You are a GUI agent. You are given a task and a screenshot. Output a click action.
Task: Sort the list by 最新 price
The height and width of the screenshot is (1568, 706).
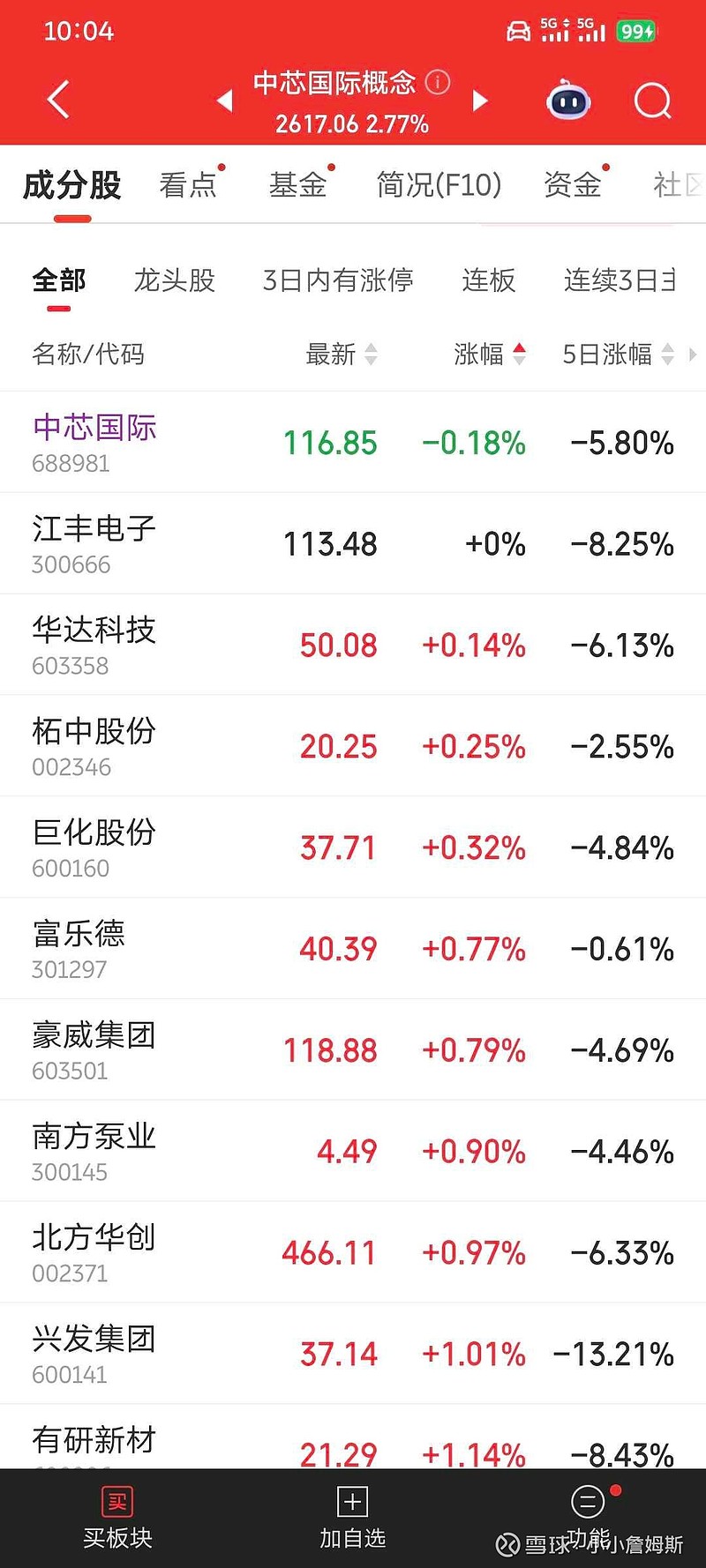[x=341, y=355]
